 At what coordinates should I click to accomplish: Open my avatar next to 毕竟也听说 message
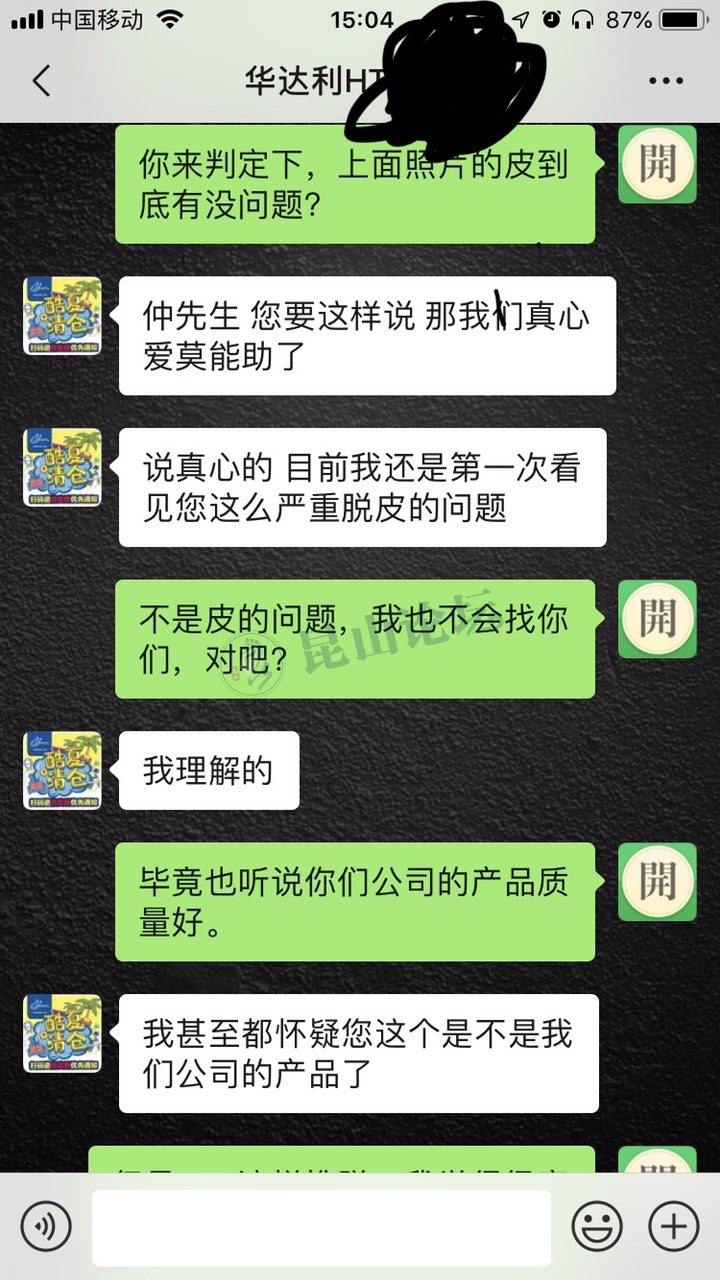(x=657, y=882)
